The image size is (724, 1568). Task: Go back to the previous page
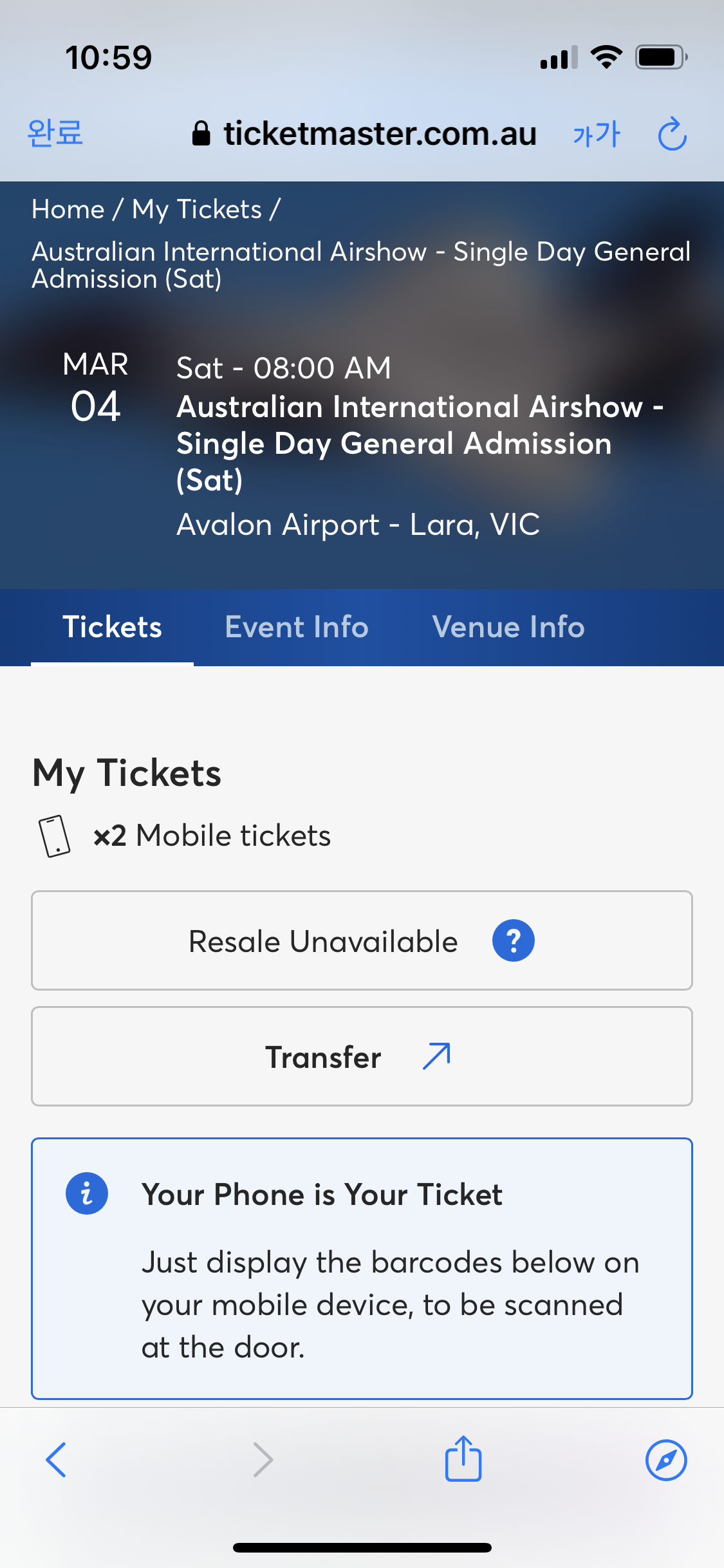[x=56, y=1460]
